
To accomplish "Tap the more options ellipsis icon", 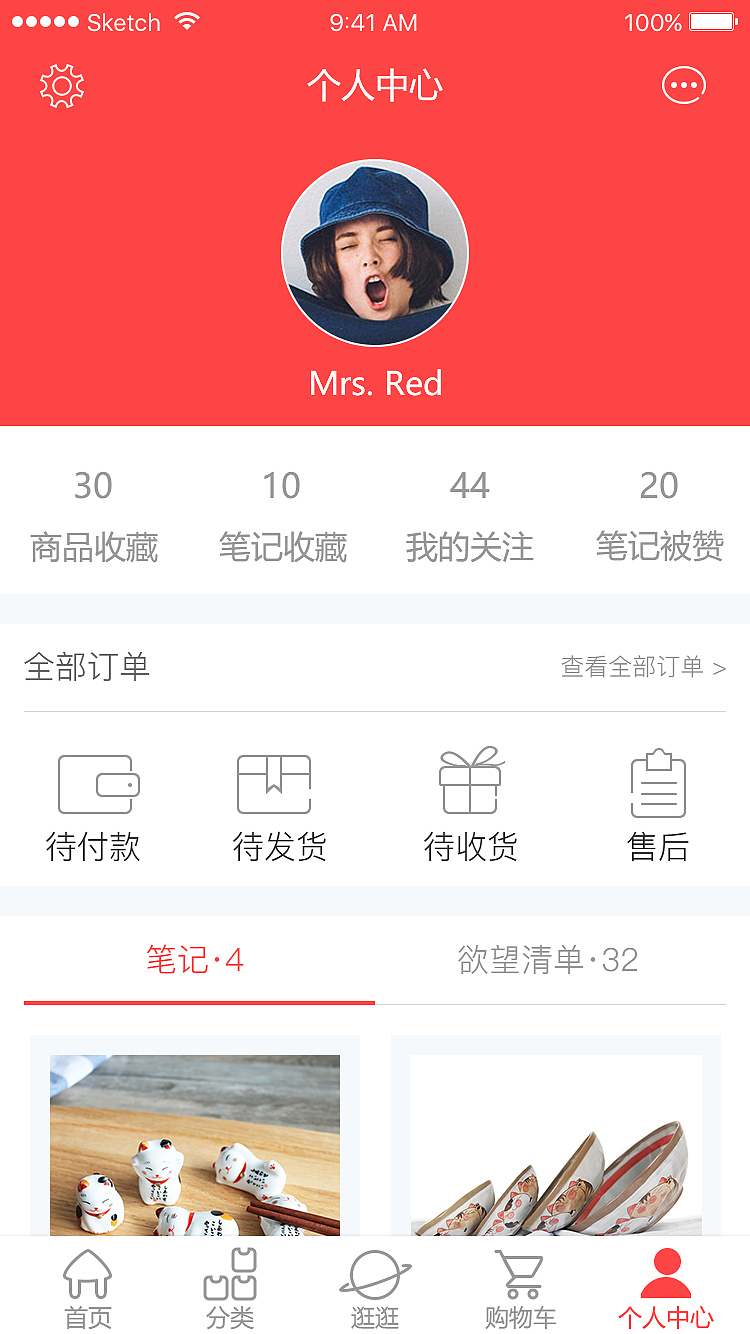I will tap(685, 85).
